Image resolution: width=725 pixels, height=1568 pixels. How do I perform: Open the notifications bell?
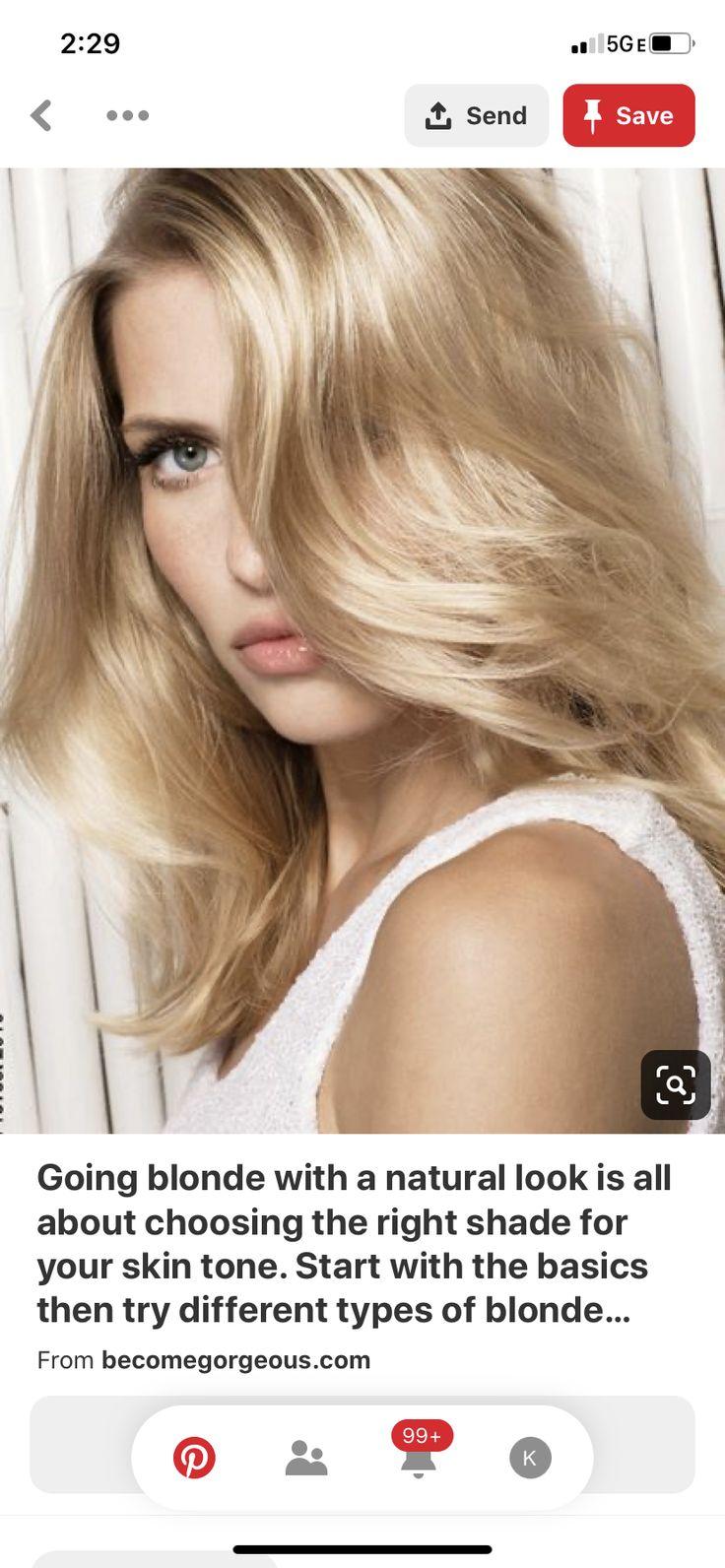pos(420,1452)
